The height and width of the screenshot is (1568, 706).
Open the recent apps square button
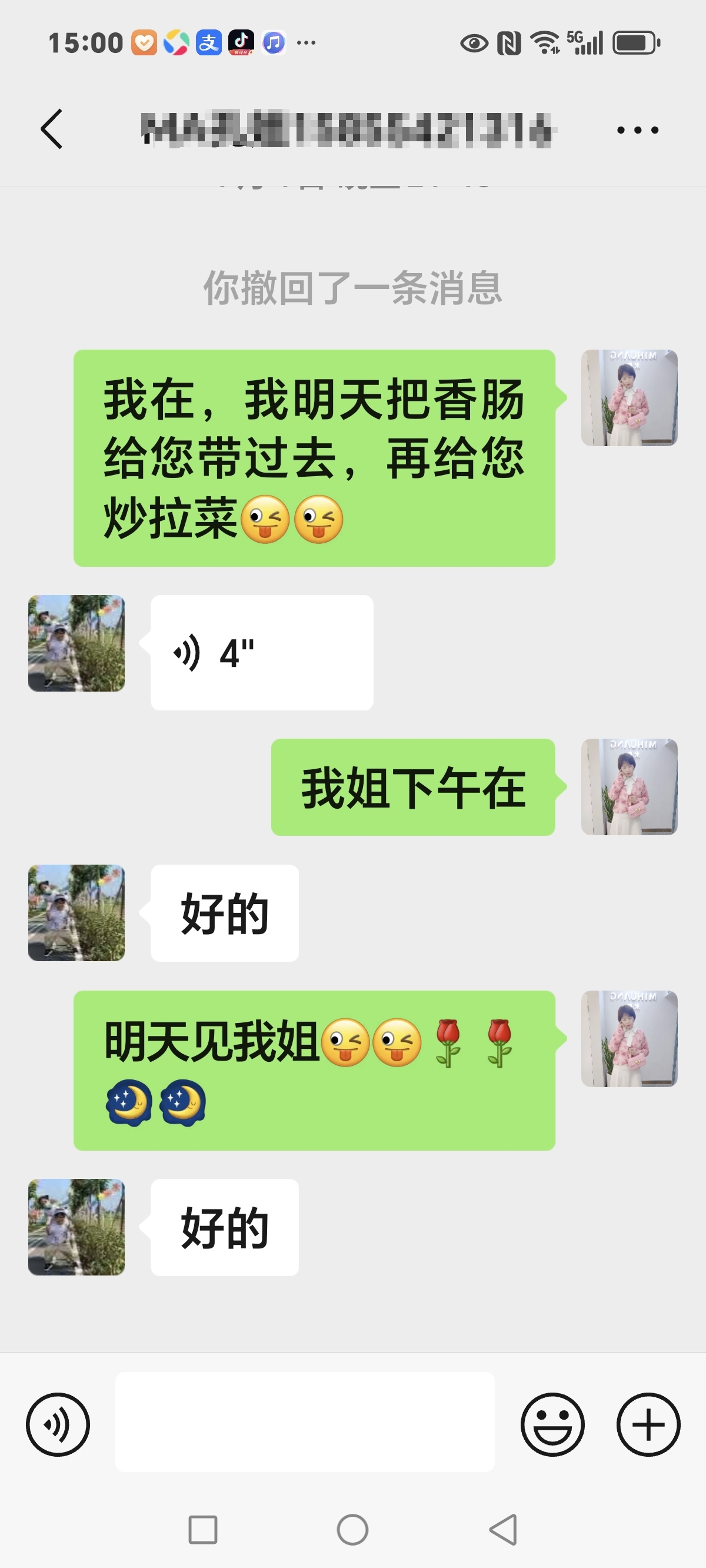click(x=202, y=1530)
